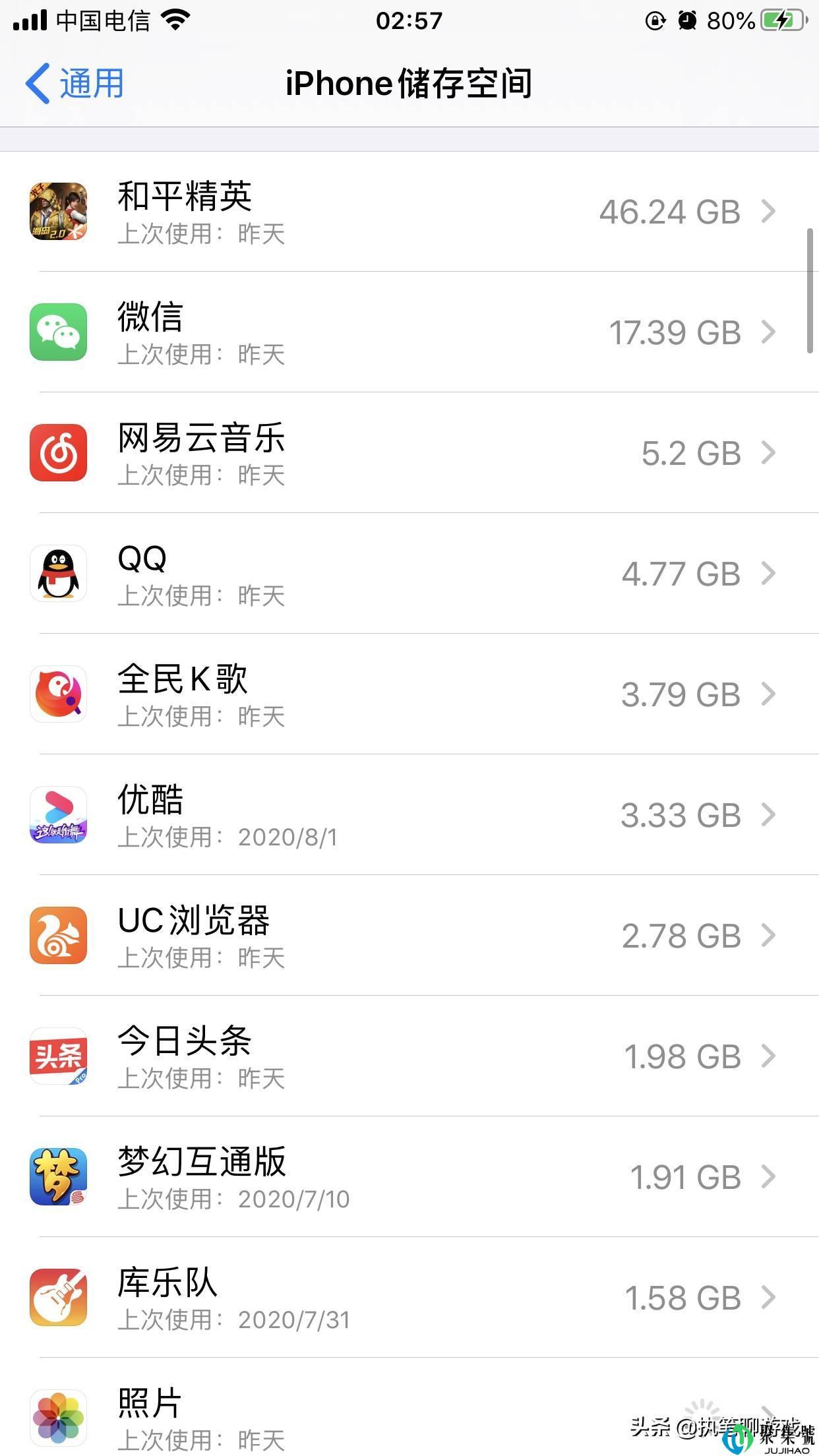819x1456 pixels.
Task: Select the QQ storage entry
Action: (409, 574)
